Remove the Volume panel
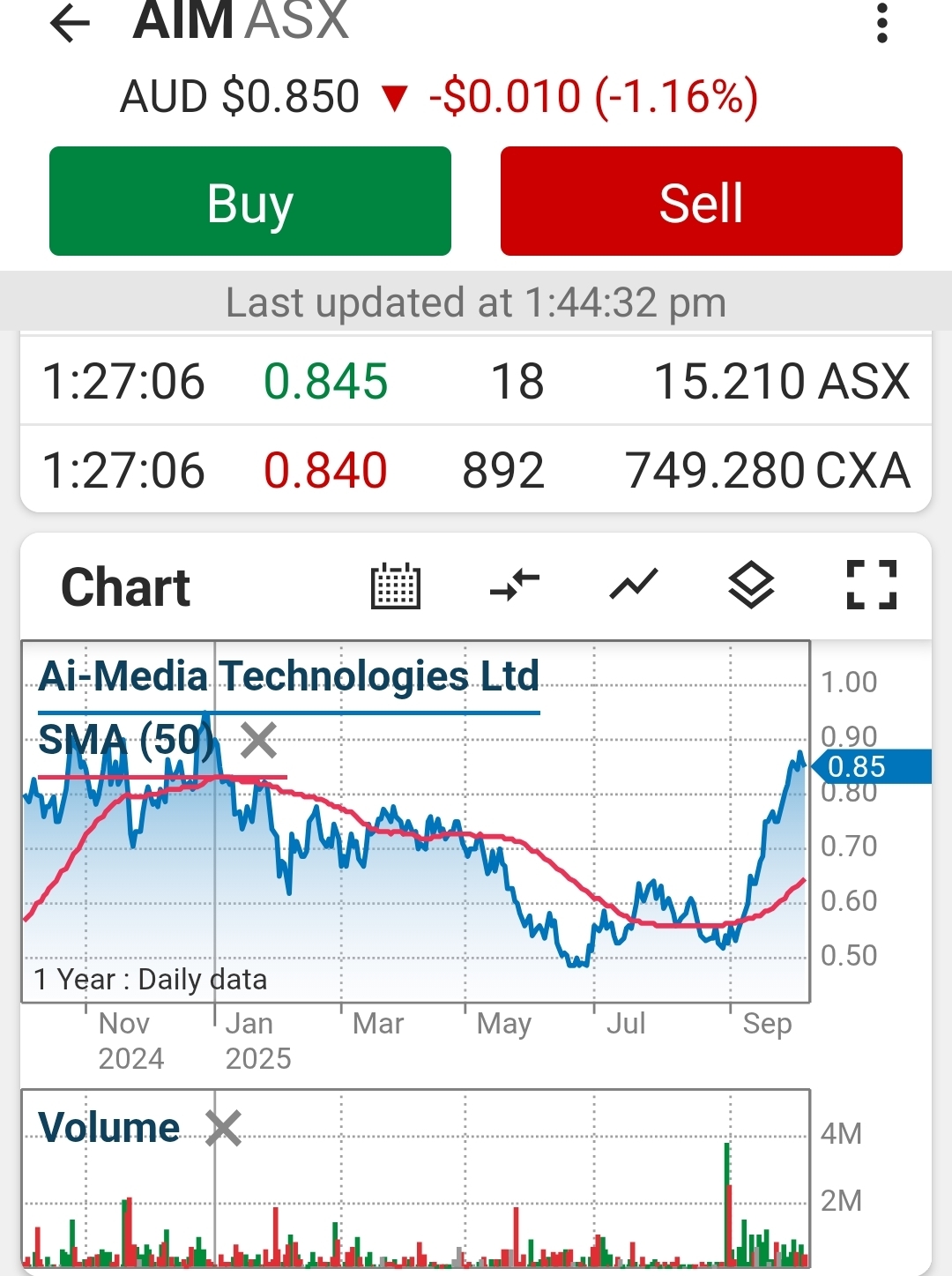This screenshot has width=952, height=1276. click(x=224, y=1128)
